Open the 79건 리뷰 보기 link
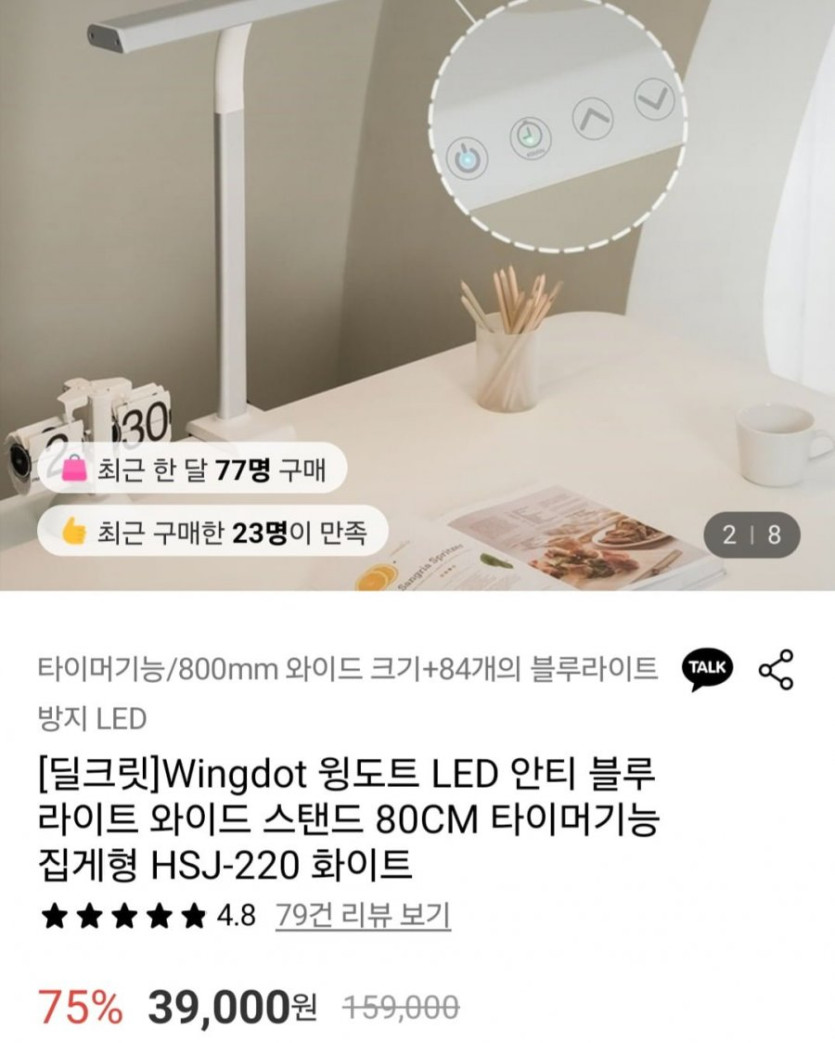This screenshot has height=1043, width=835. 362,915
